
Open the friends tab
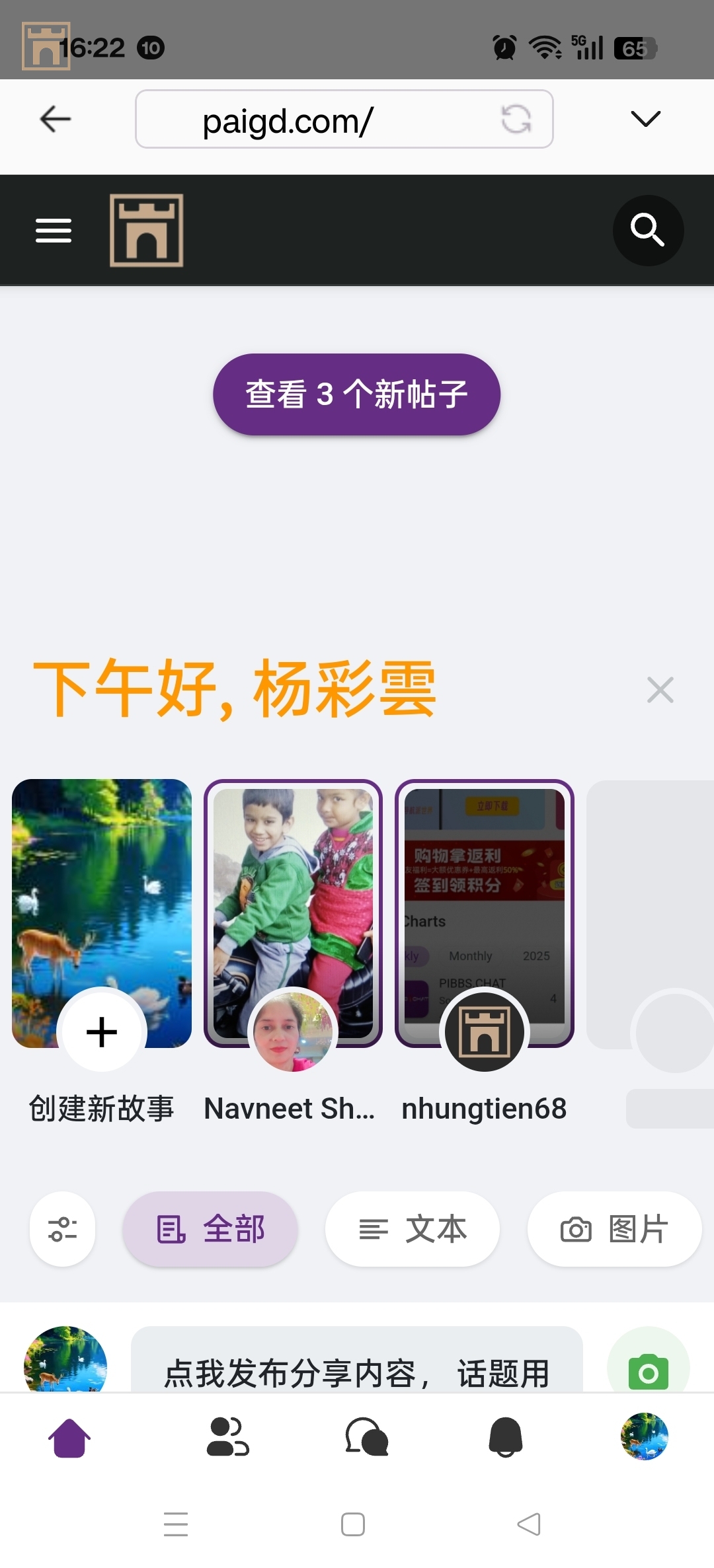(x=227, y=1437)
